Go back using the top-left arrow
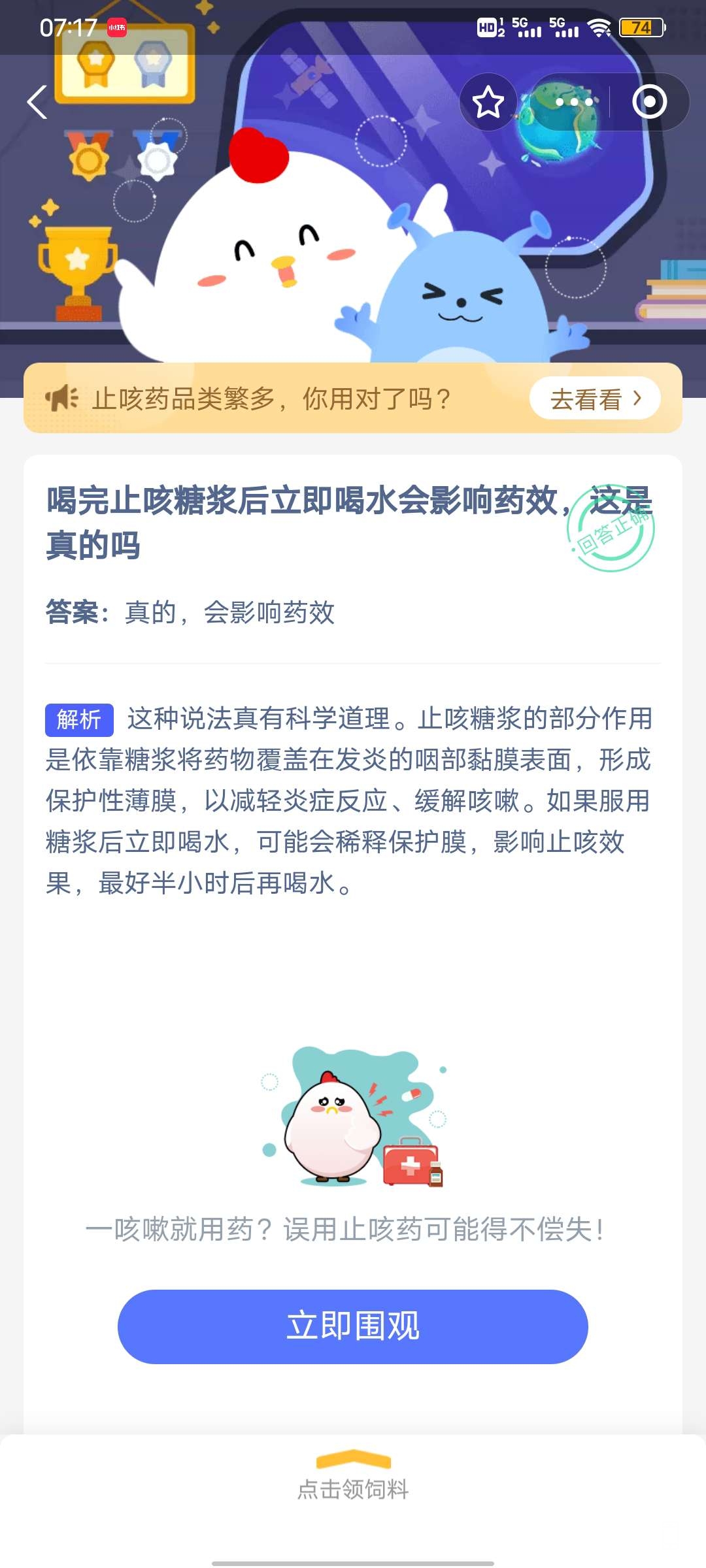 (37, 102)
